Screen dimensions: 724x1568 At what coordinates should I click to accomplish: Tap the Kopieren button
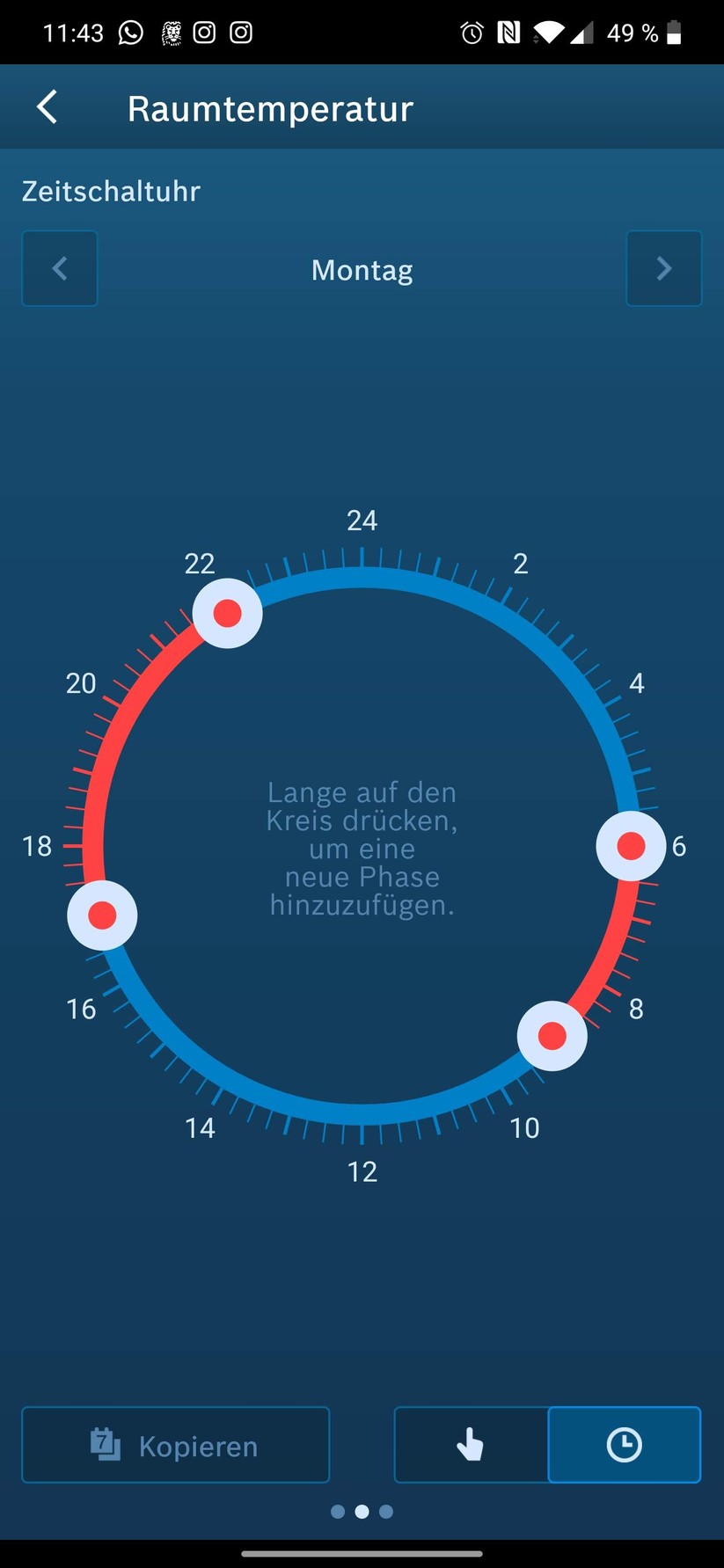(x=175, y=1445)
